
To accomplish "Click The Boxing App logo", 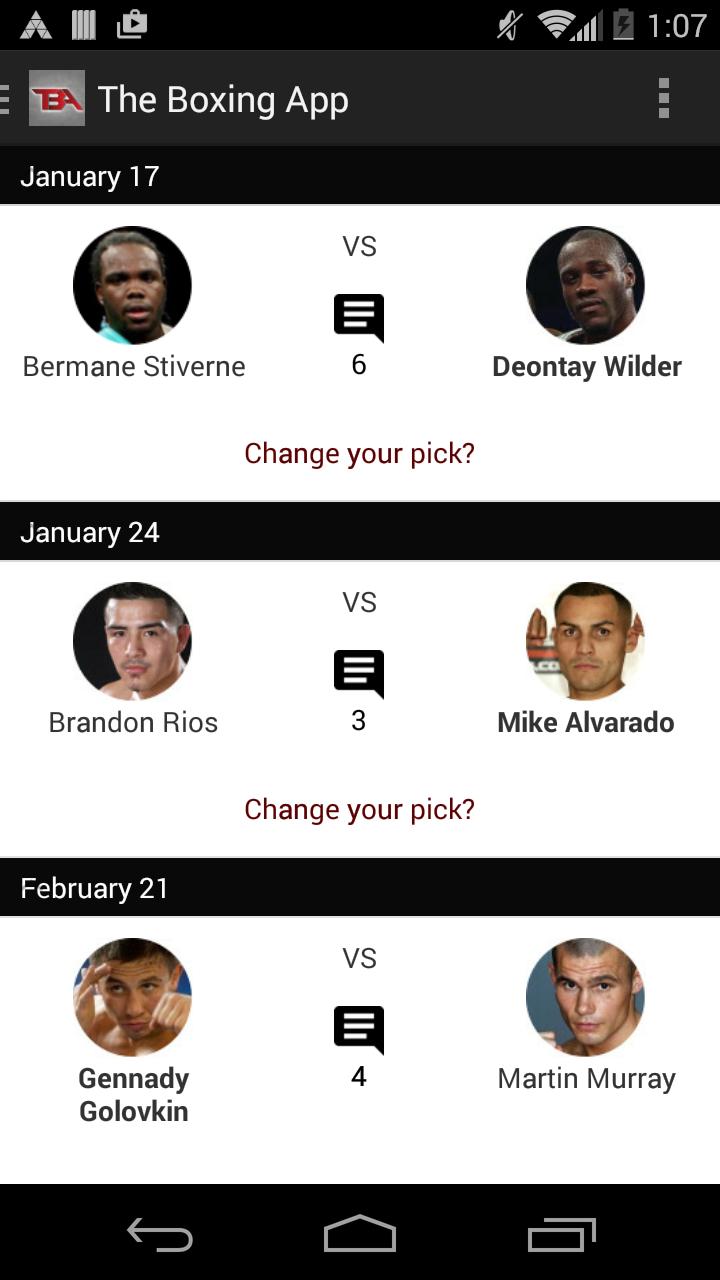I will point(57,98).
